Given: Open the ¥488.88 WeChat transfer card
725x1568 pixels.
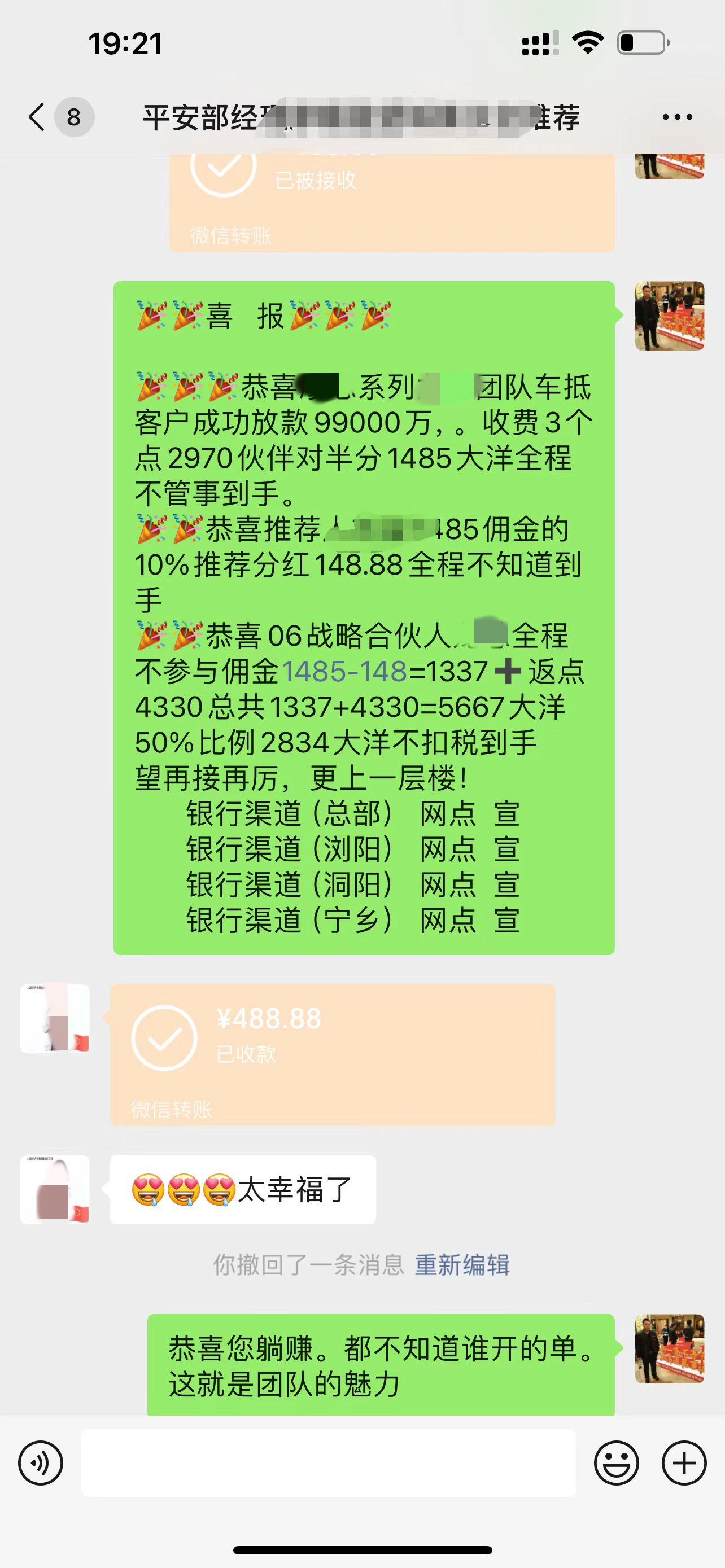Looking at the screenshot, I should [333, 1054].
